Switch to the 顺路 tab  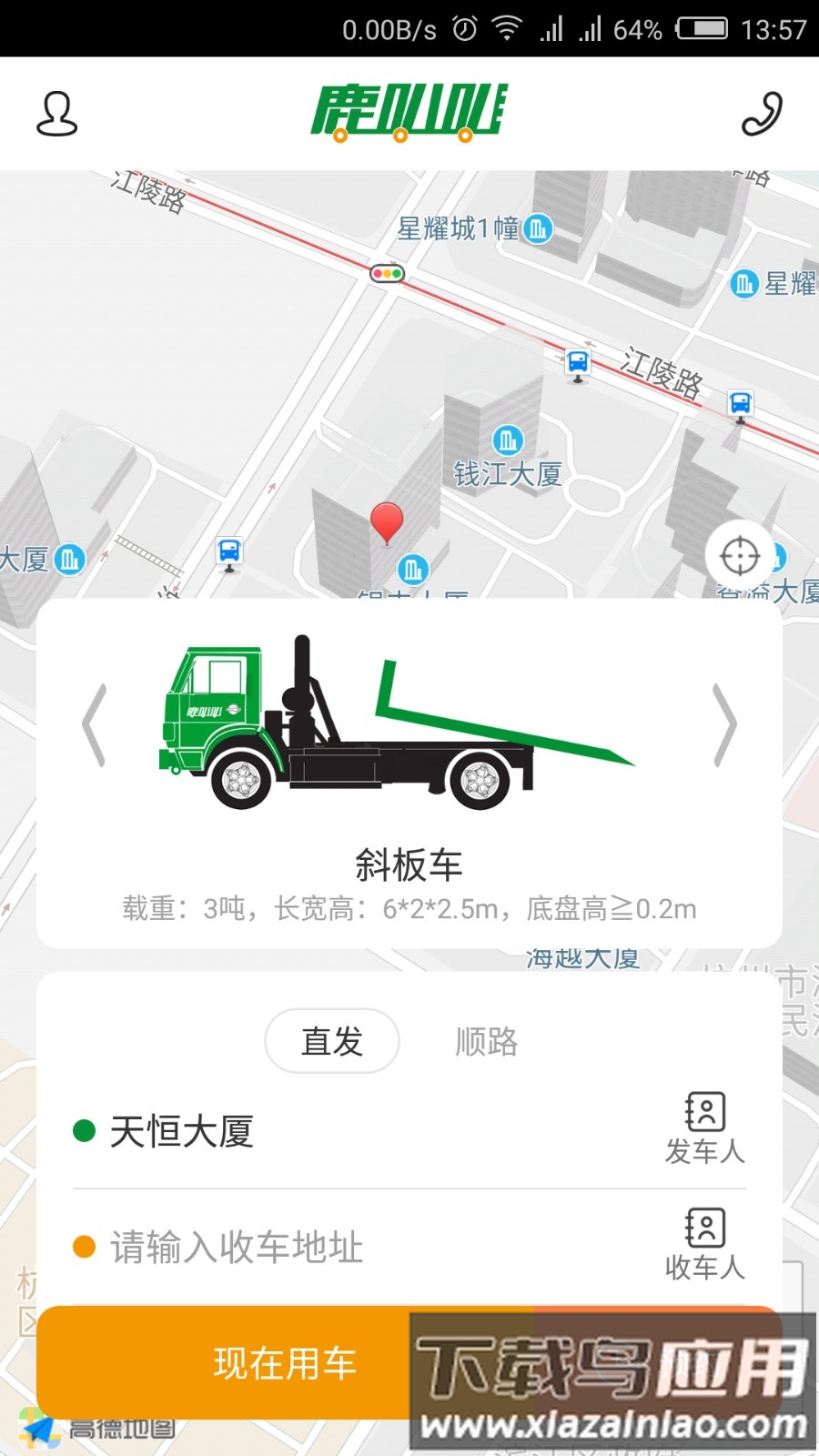point(486,1041)
